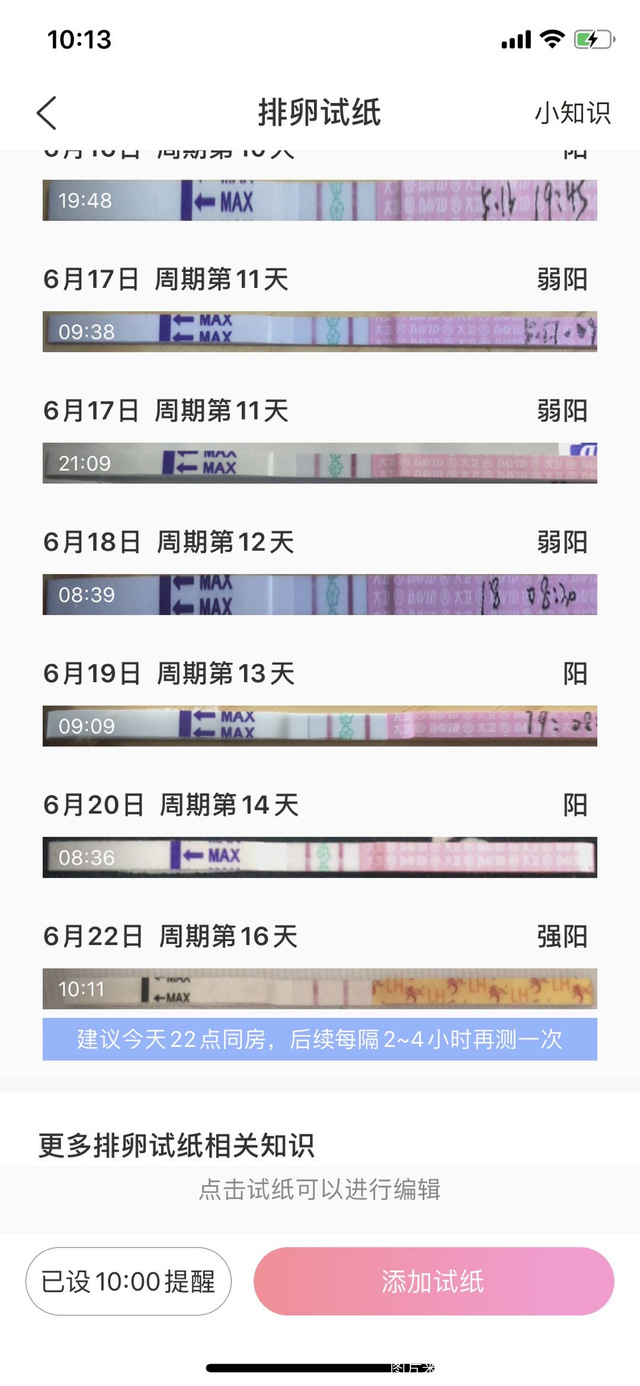Edit the 21:09 strip from 6月17日
This screenshot has height=1386, width=640.
tap(319, 463)
